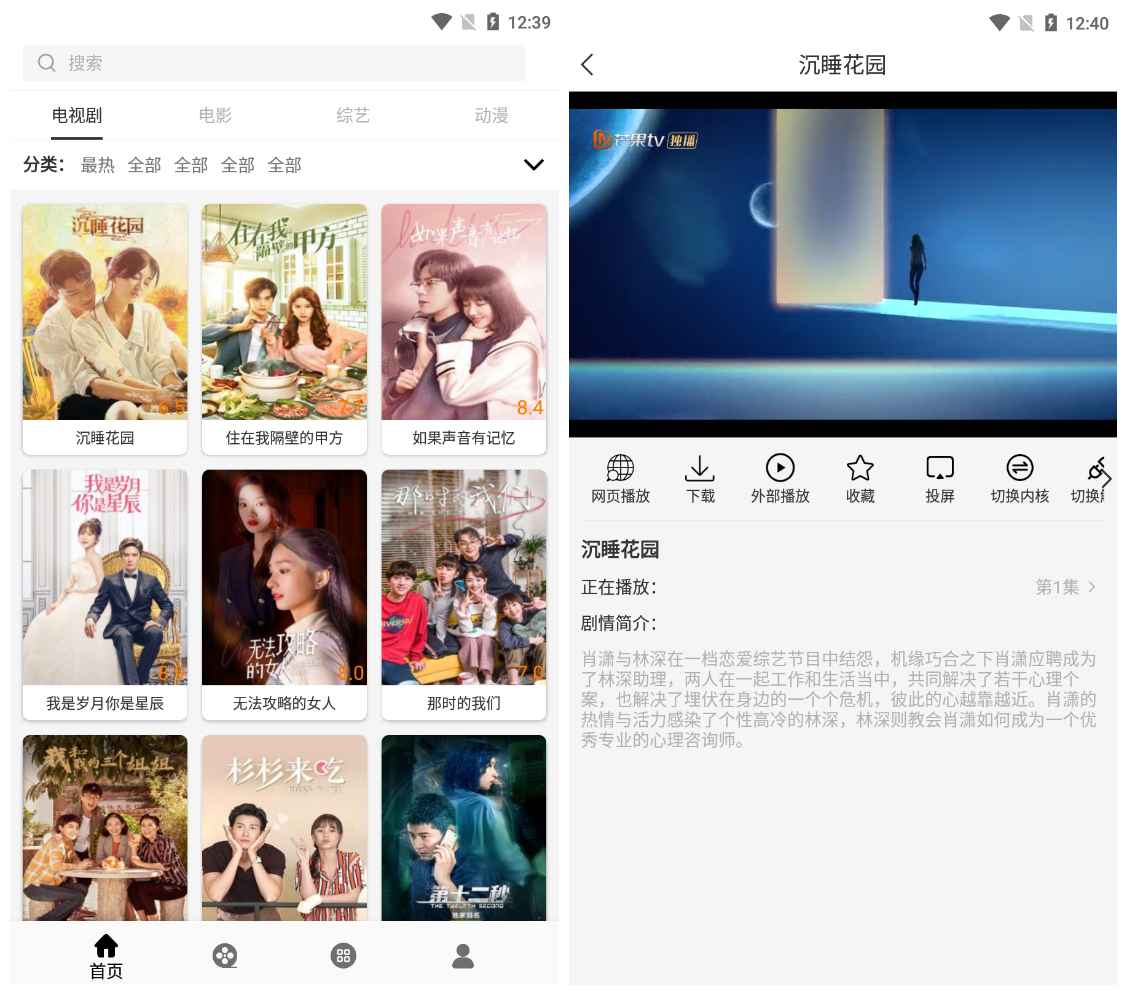
Task: Start 投屏 screen casting
Action: (940, 478)
